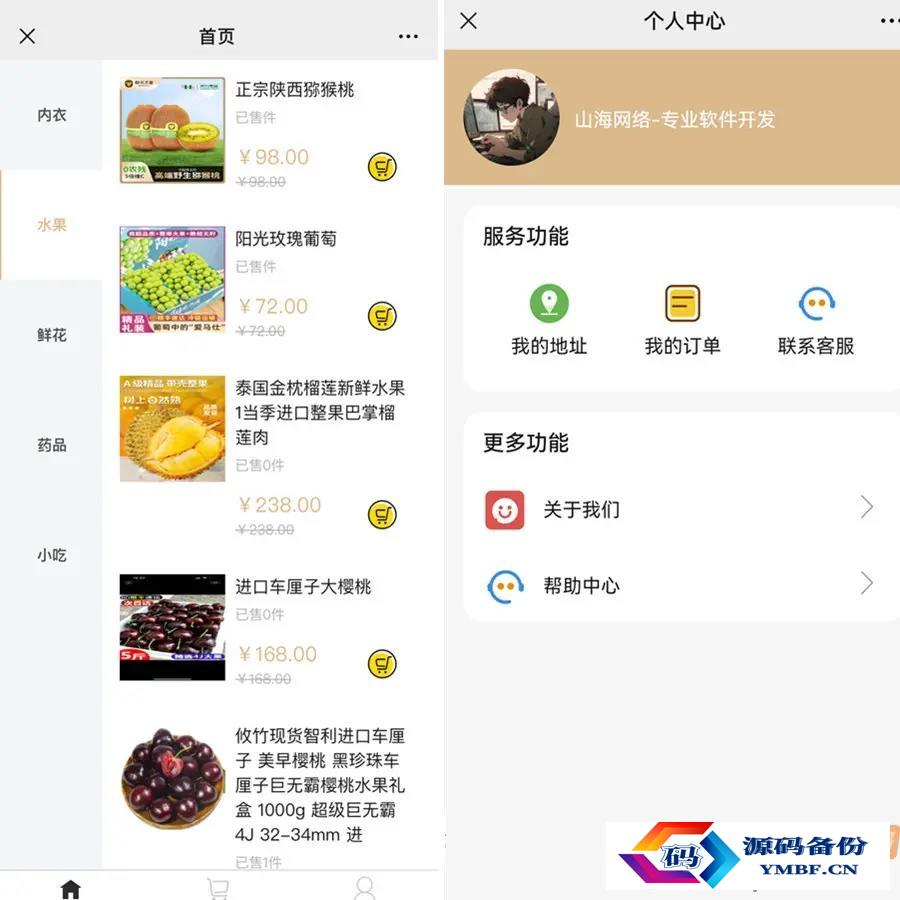Contact 联系客服
900x900 pixels.
tap(816, 320)
